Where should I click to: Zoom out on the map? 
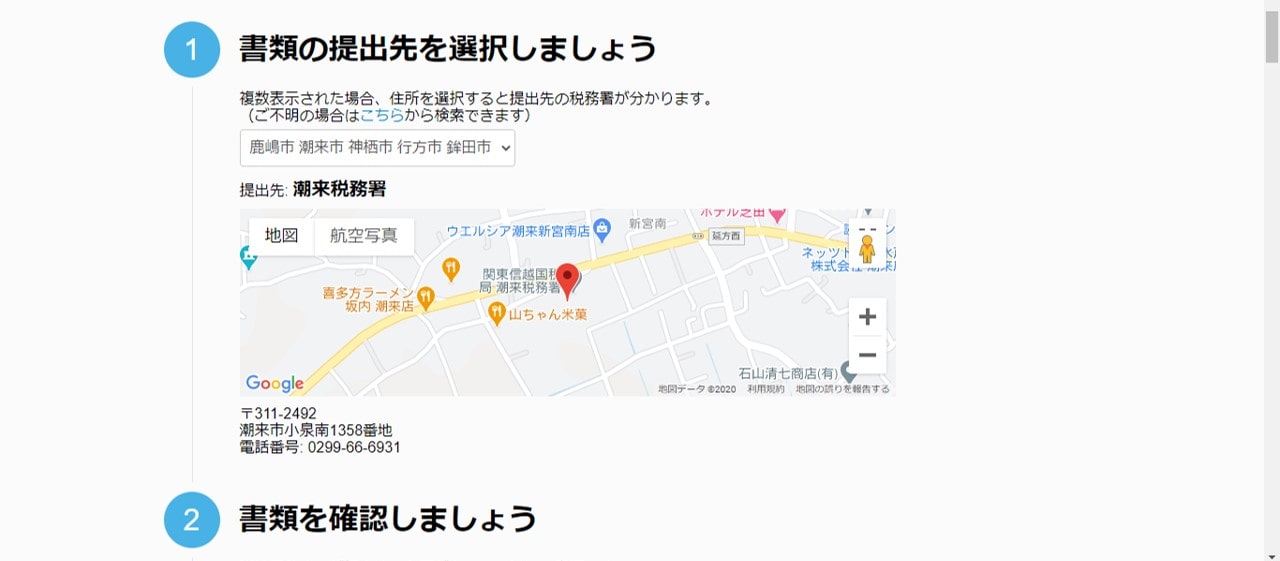pos(867,355)
